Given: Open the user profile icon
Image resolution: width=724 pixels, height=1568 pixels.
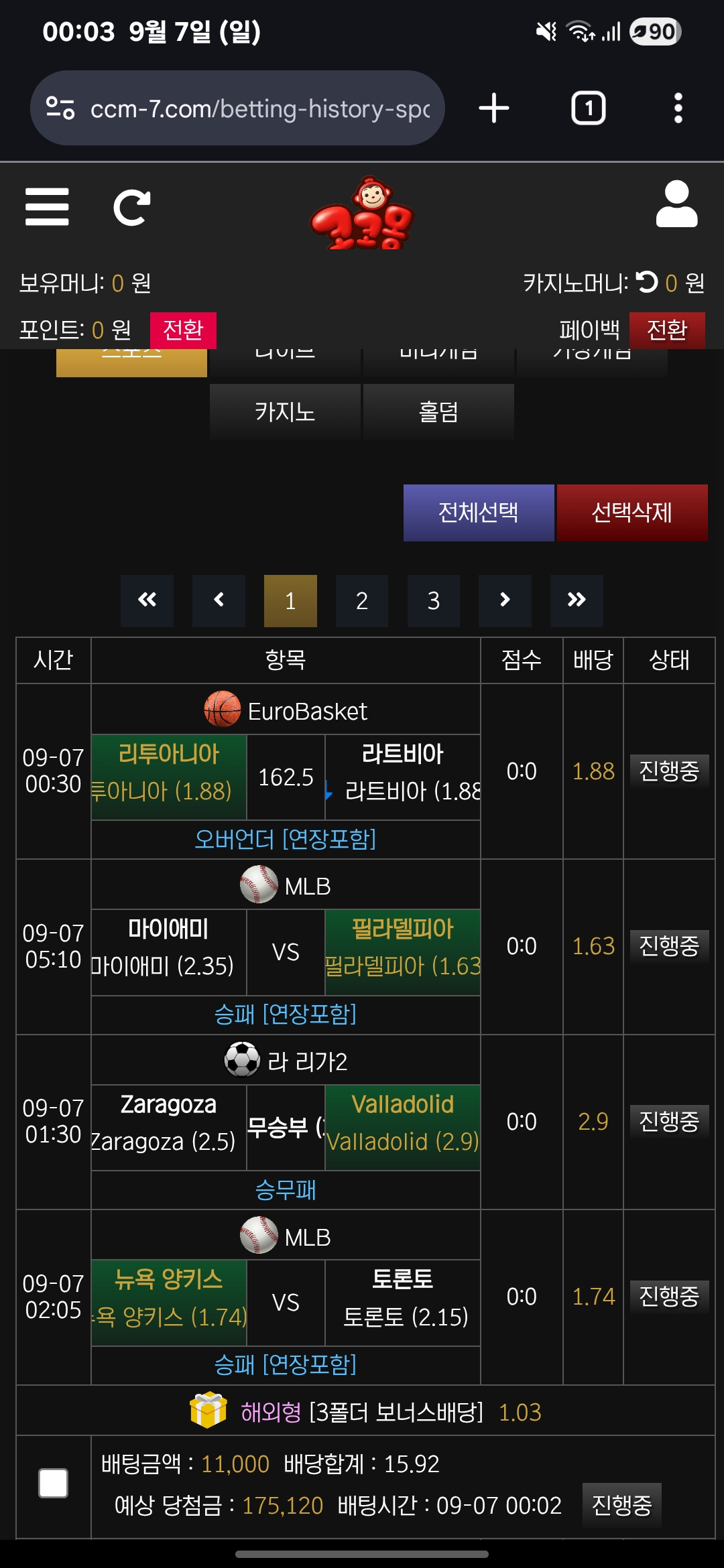Looking at the screenshot, I should coord(676,204).
